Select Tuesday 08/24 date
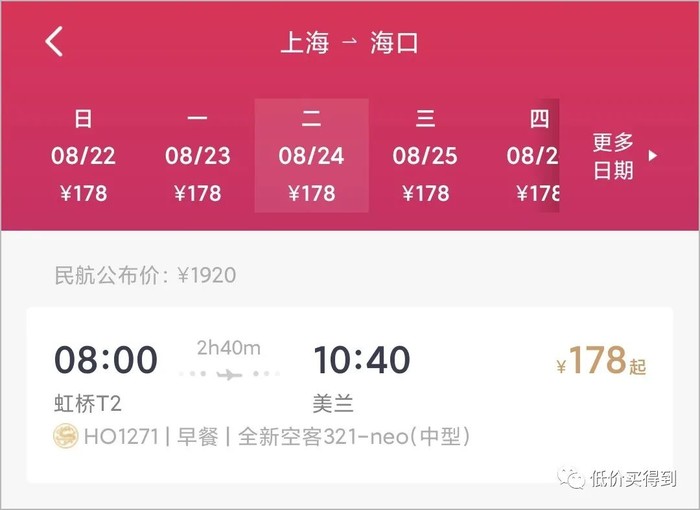Screen dimensions: 700x510 tap(311, 156)
